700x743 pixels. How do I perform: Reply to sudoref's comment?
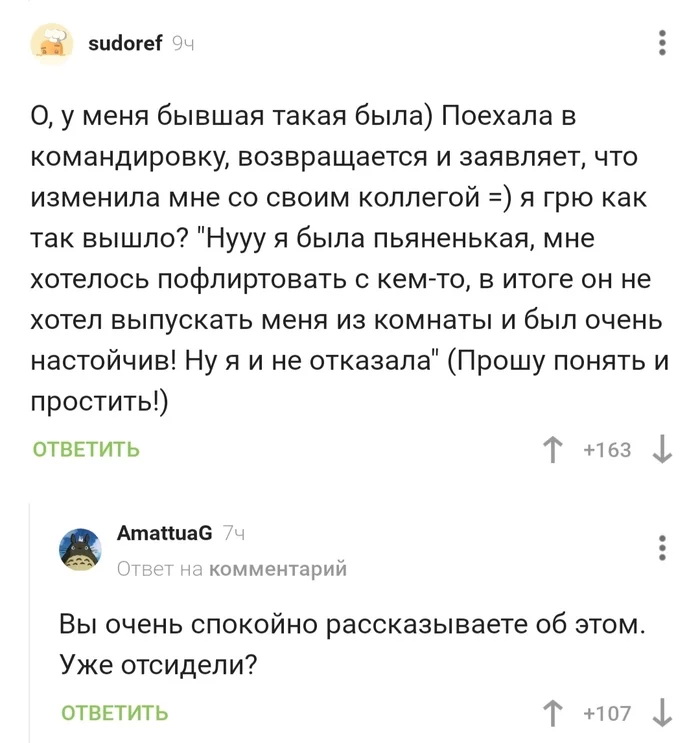click(86, 450)
